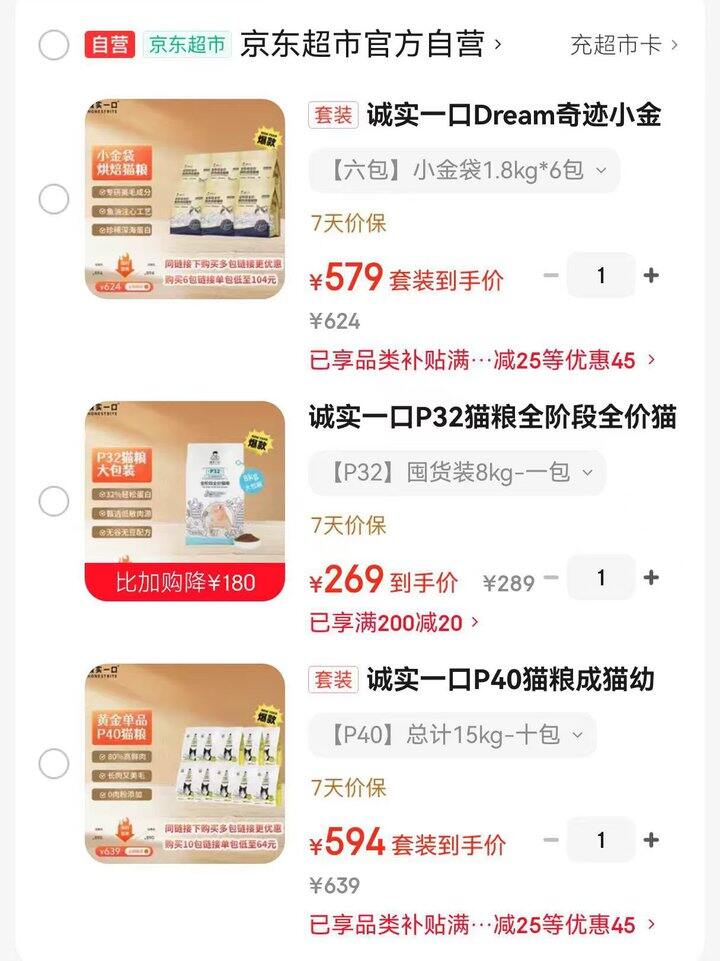This screenshot has width=720, height=961.
Task: Decrease quantity of Dream奇迹小金 item
Action: coord(551,275)
